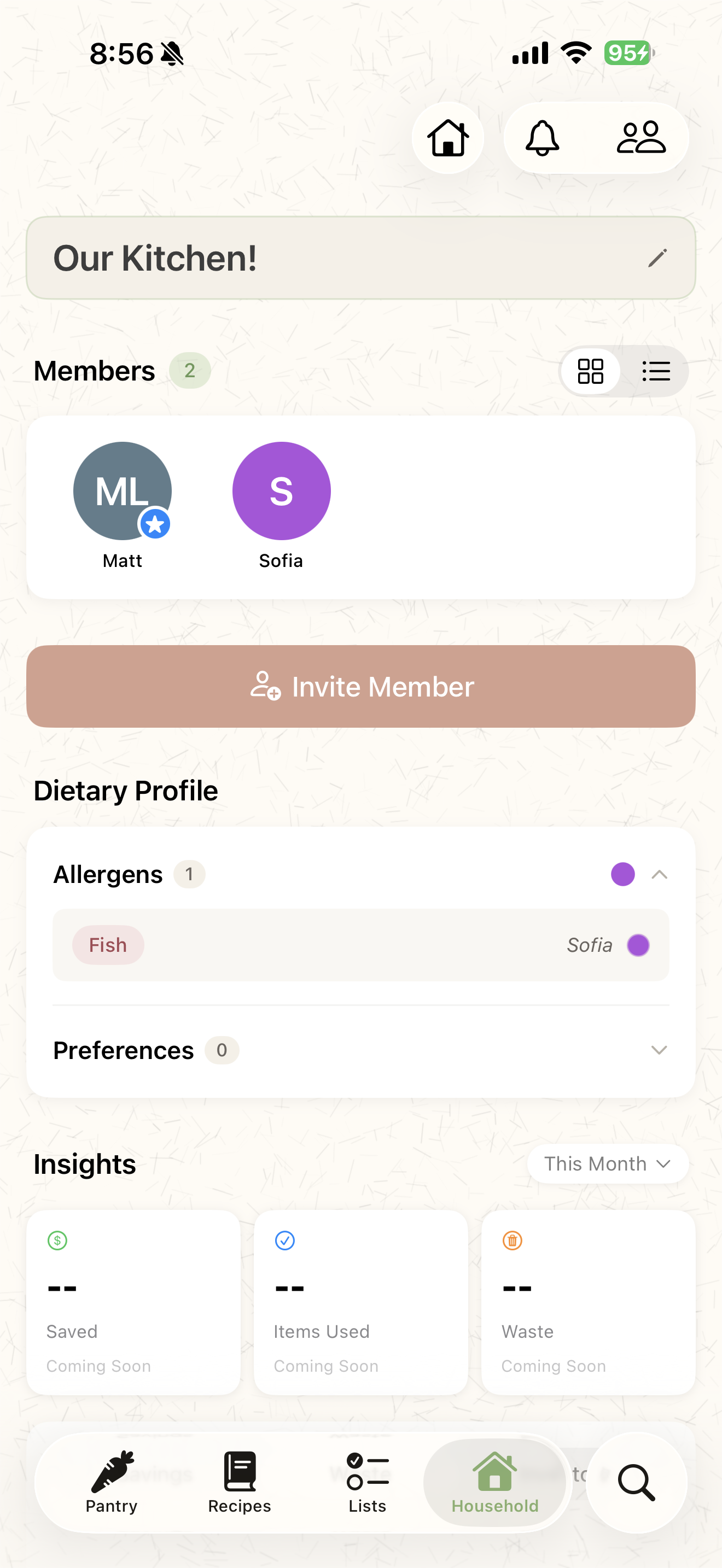Tap Invite Member button
Screen dimensions: 722x1568
tap(361, 686)
